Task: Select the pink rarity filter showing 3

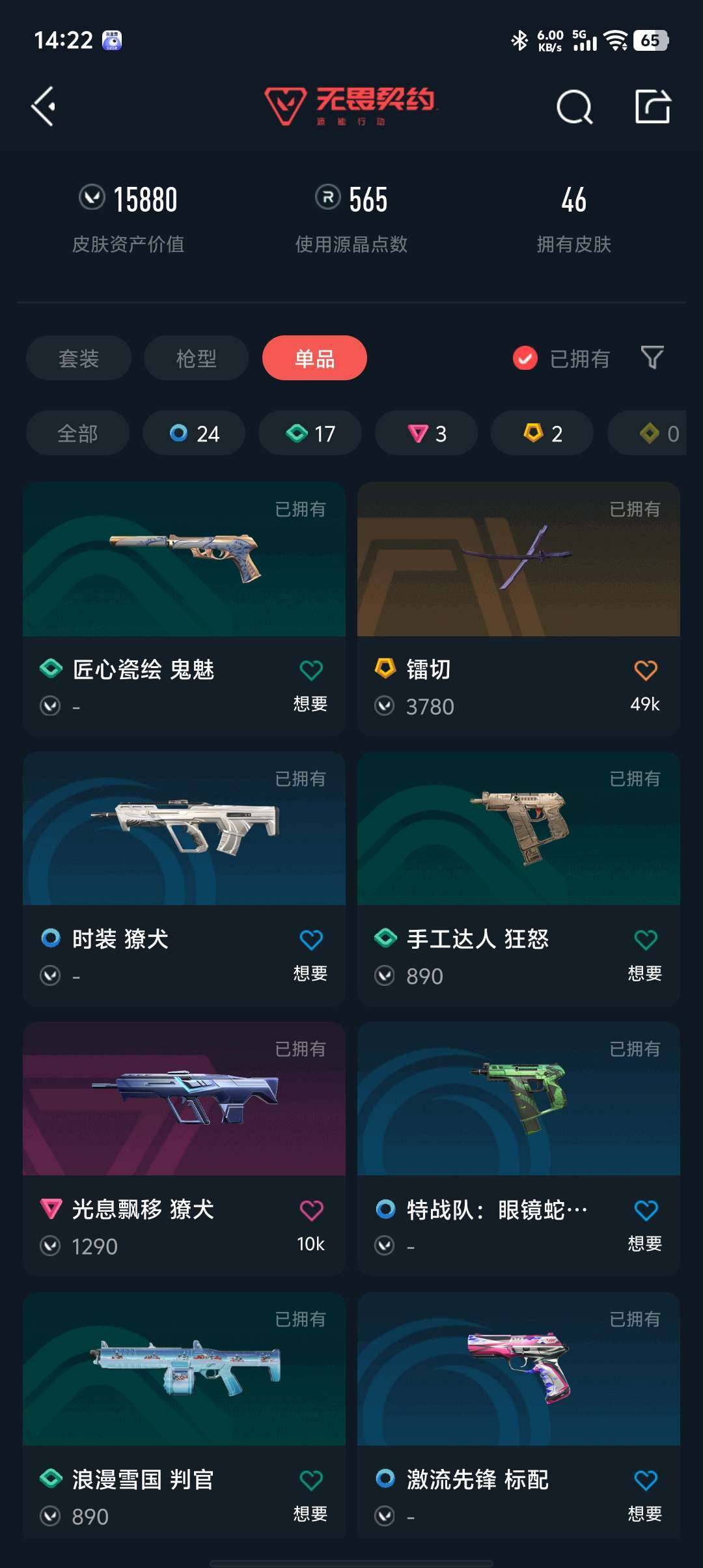Action: click(426, 433)
